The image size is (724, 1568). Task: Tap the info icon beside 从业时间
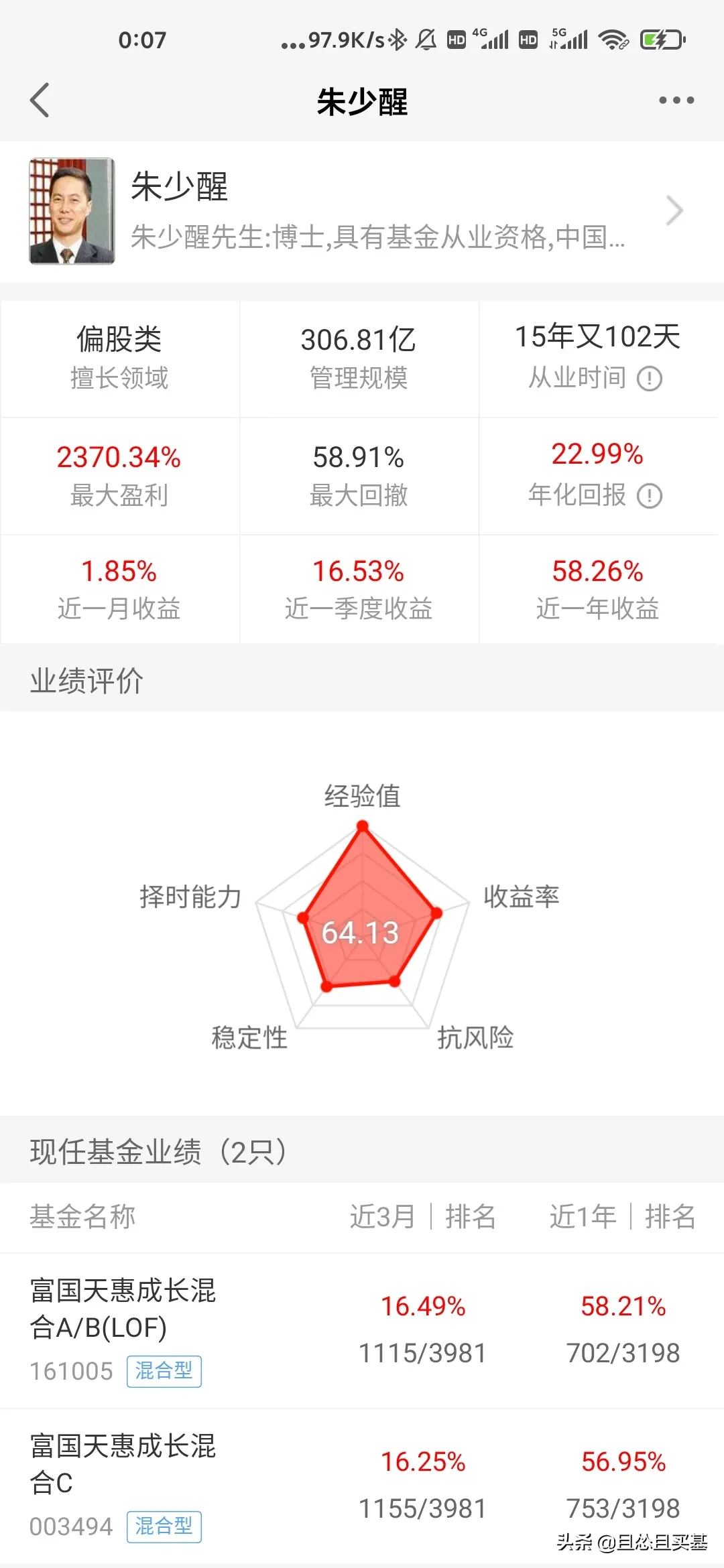tap(649, 379)
